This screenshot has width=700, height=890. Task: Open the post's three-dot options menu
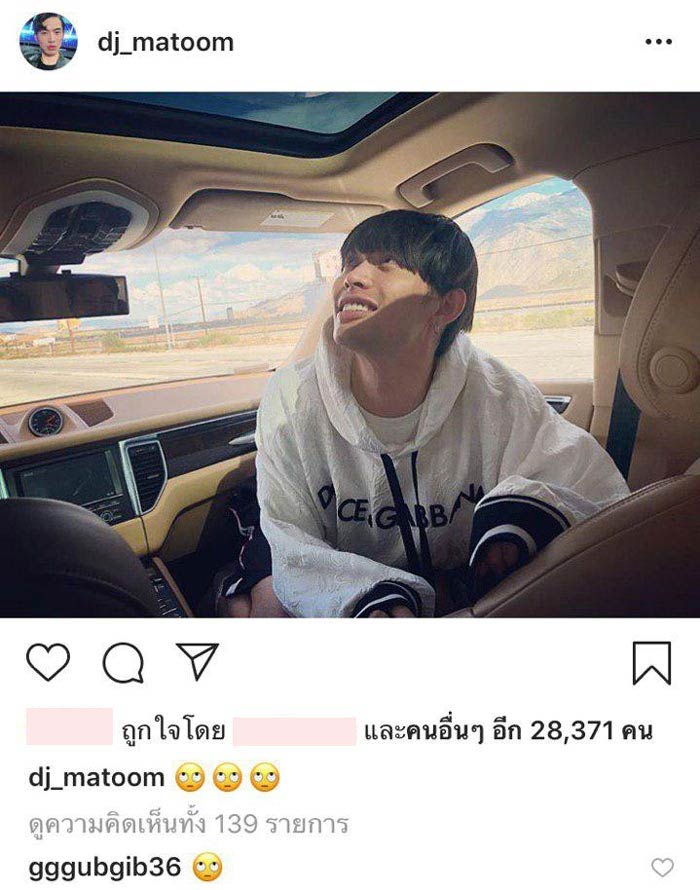tap(658, 42)
